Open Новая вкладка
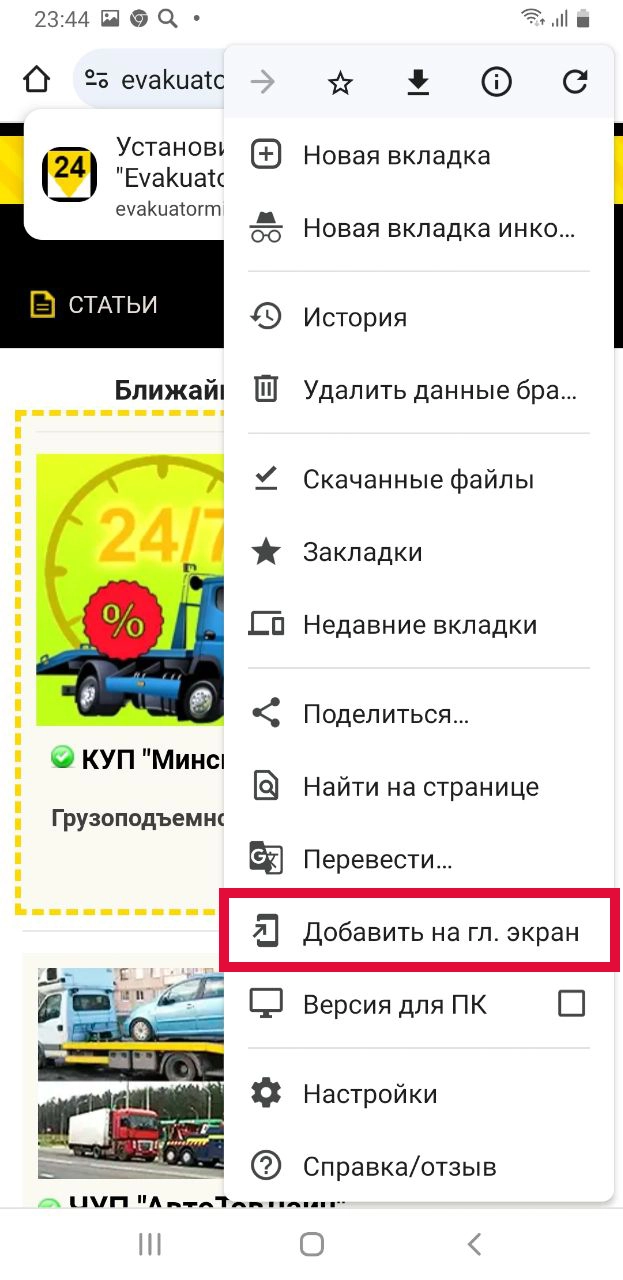This screenshot has width=623, height=1280. (396, 156)
